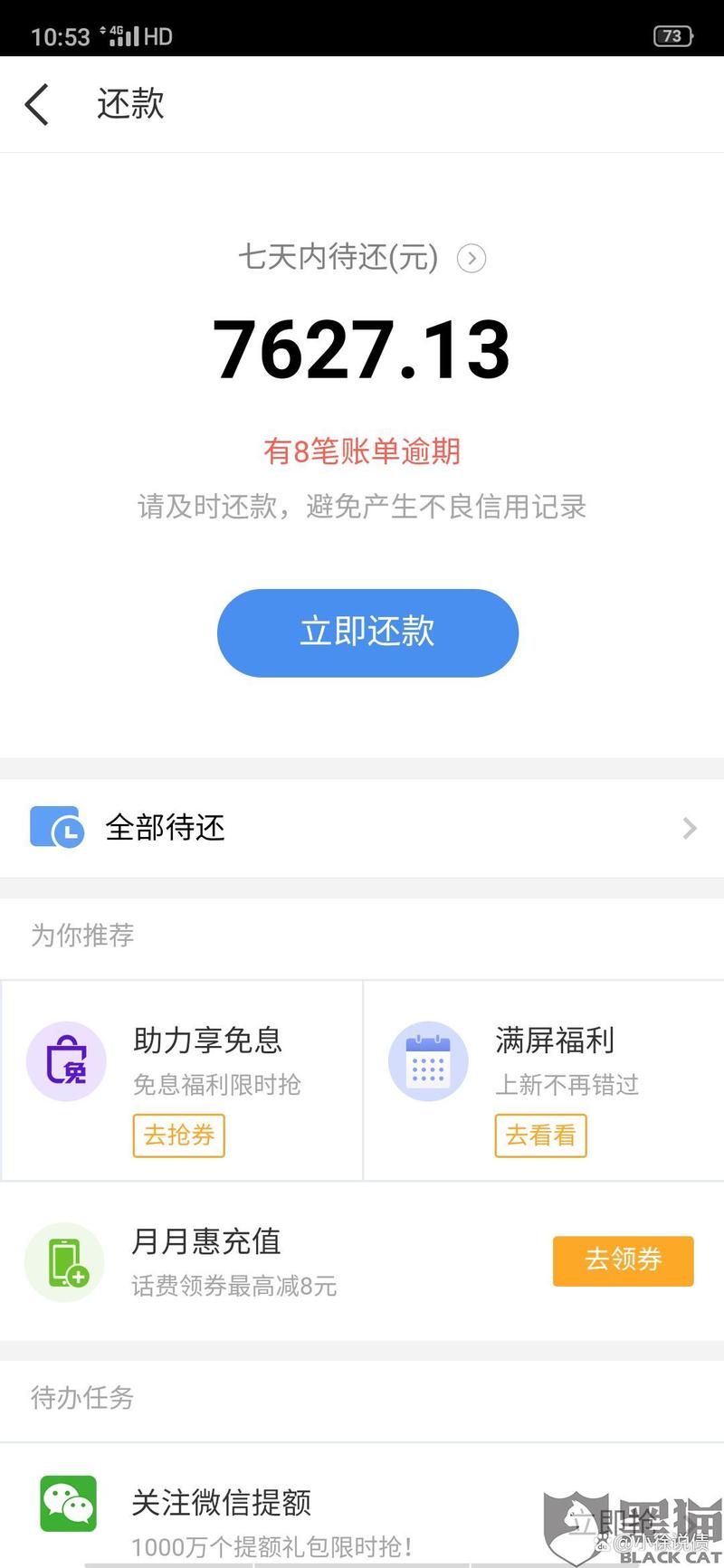Tap 去领券 for 月月惠充值

pos(624,1260)
